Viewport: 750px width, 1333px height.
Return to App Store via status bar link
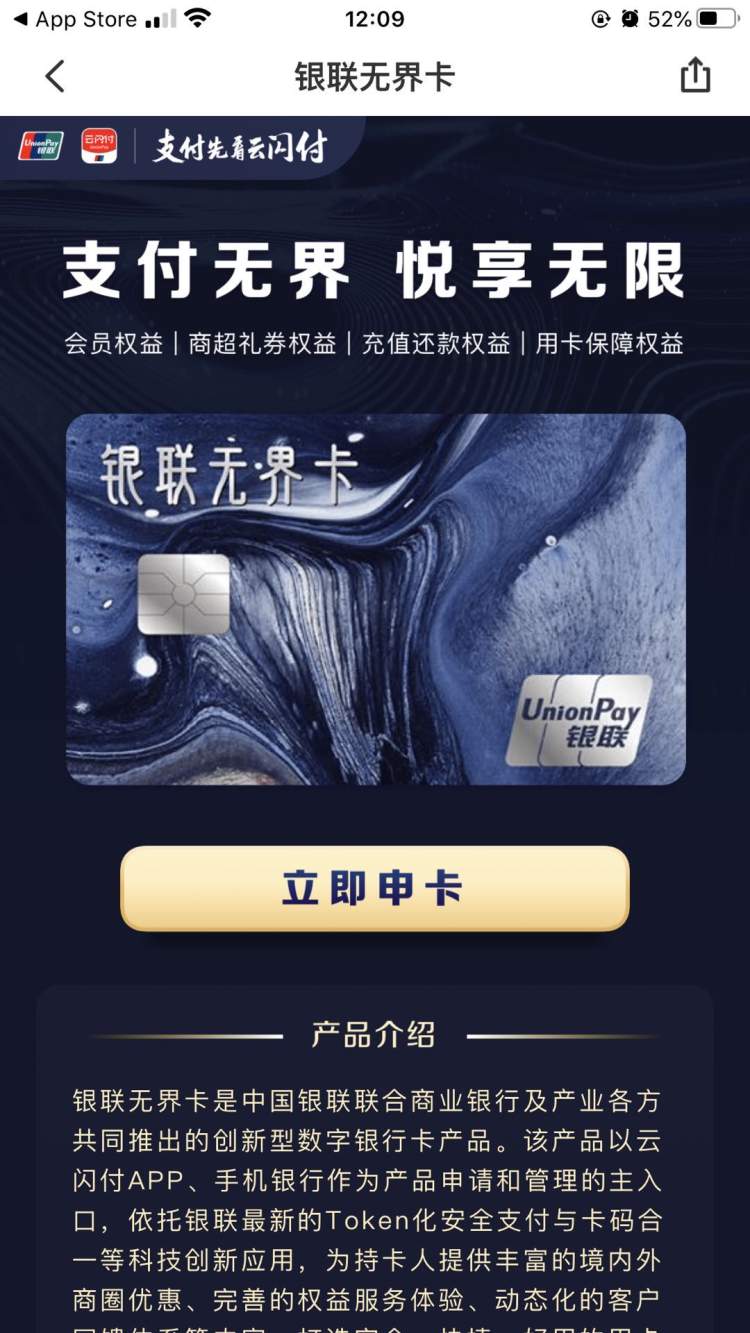74,19
